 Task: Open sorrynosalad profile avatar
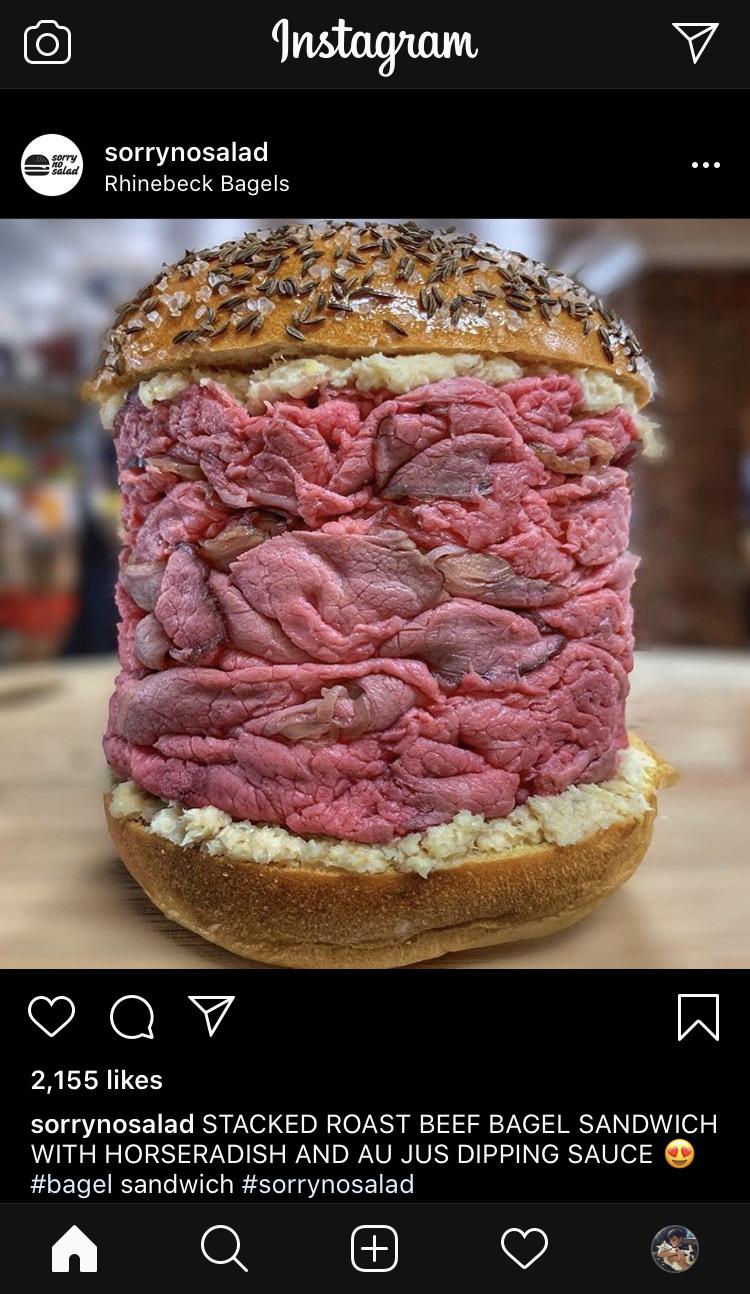coord(52,165)
